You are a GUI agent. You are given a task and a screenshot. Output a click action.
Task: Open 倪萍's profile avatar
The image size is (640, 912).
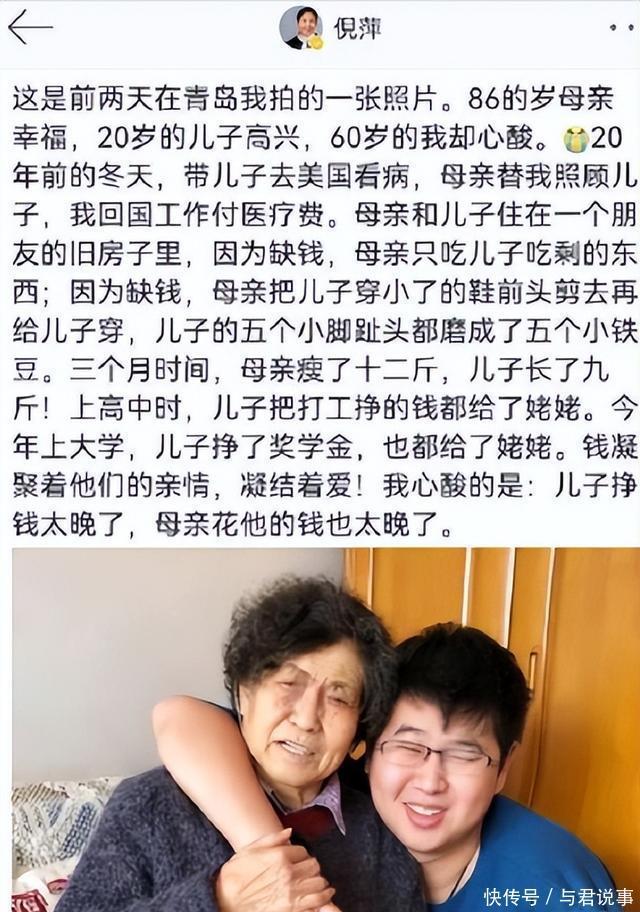click(301, 28)
